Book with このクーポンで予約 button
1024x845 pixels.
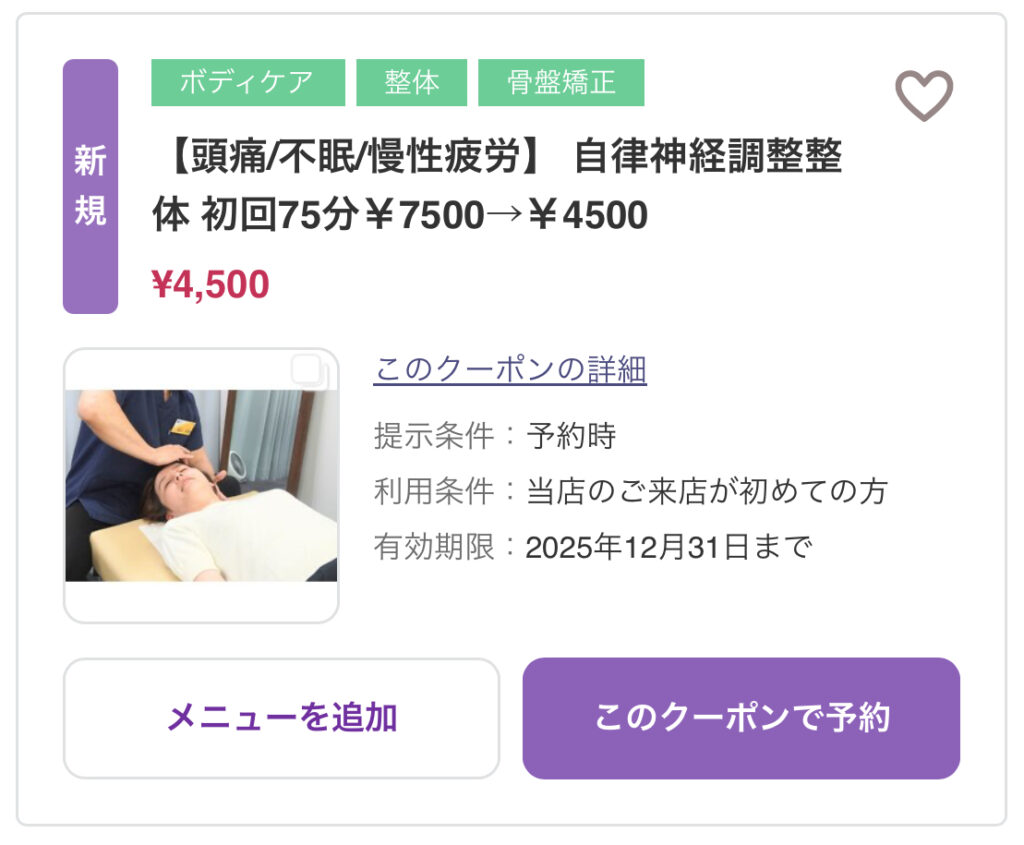point(741,718)
